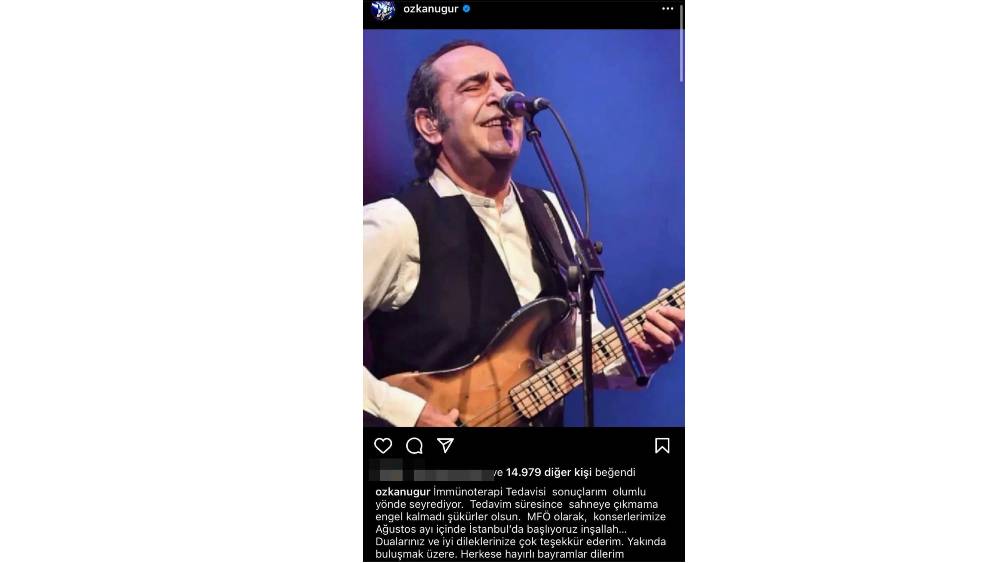
Task: Tap the ozkanugur username in the caption
Action: click(x=404, y=493)
